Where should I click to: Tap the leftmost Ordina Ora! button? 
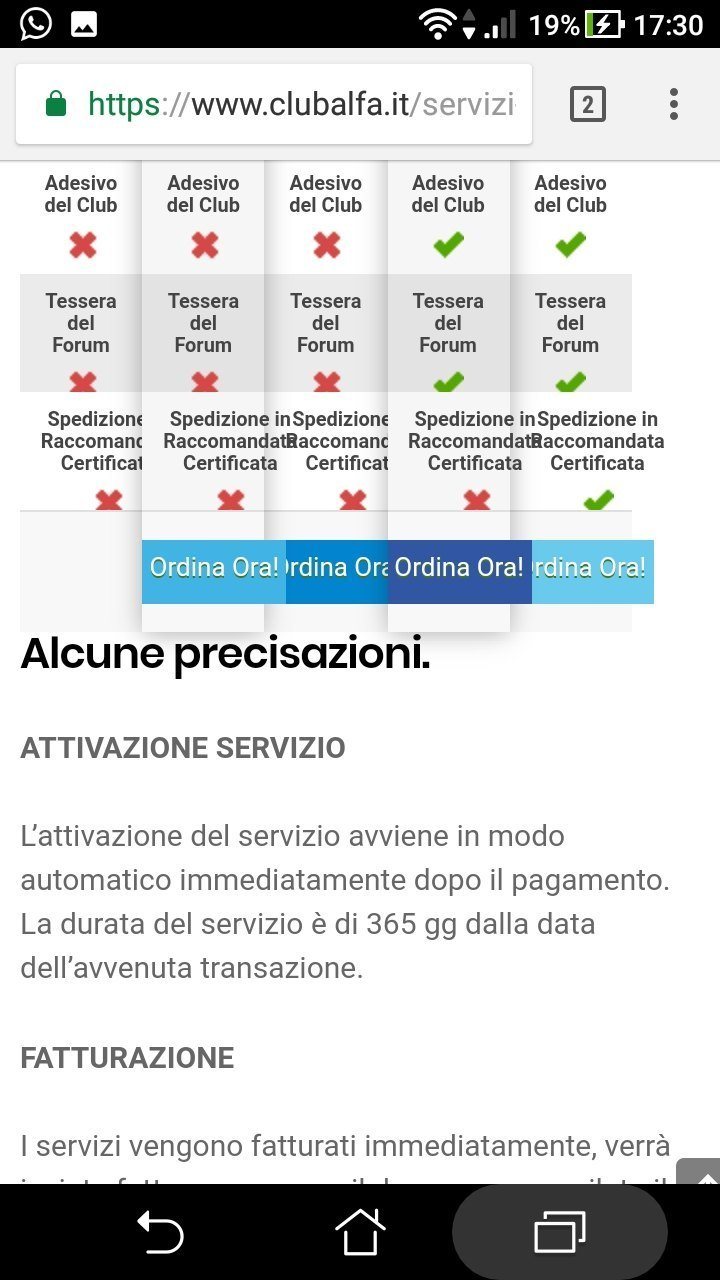pyautogui.click(x=214, y=570)
